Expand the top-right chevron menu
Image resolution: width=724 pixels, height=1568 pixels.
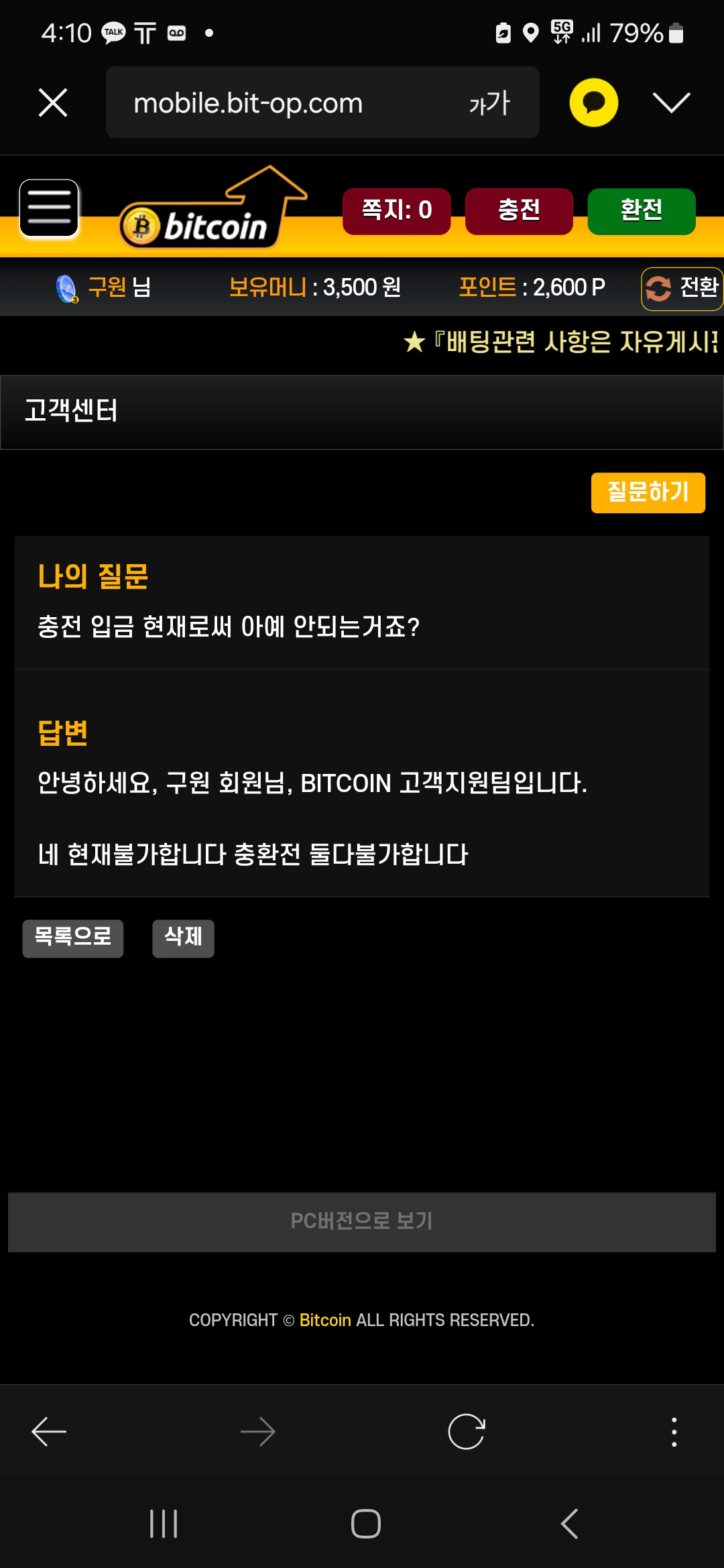671,103
